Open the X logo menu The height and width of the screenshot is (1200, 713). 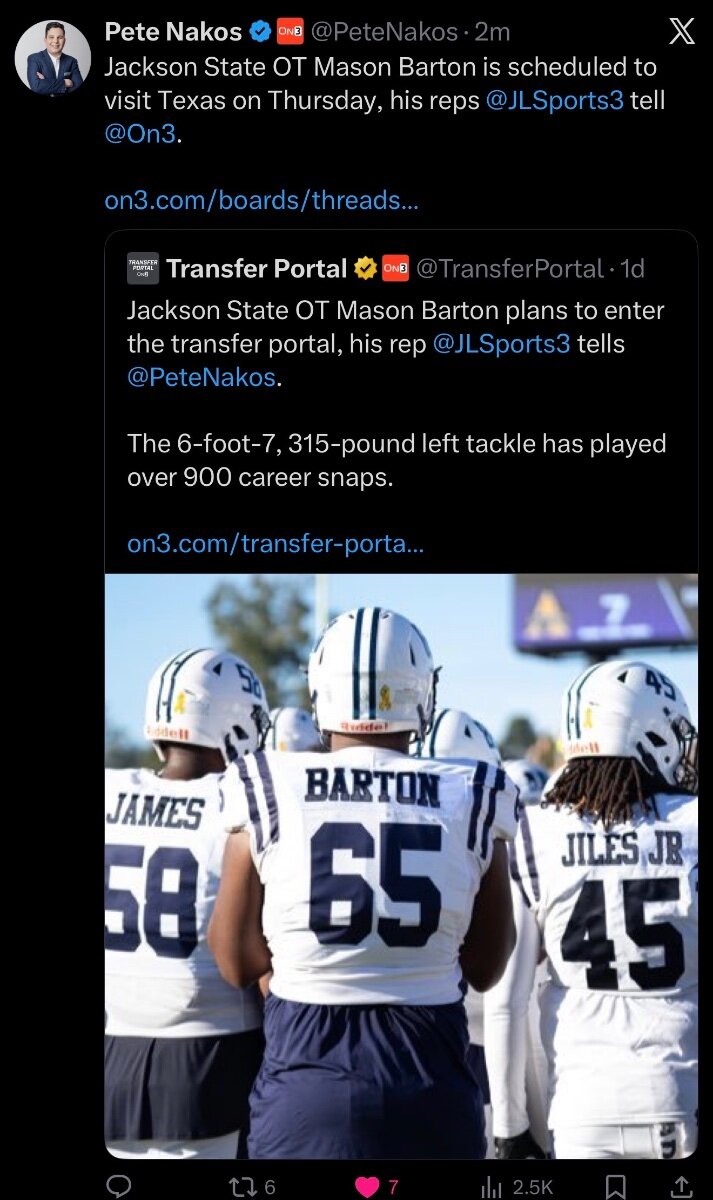pyautogui.click(x=681, y=33)
